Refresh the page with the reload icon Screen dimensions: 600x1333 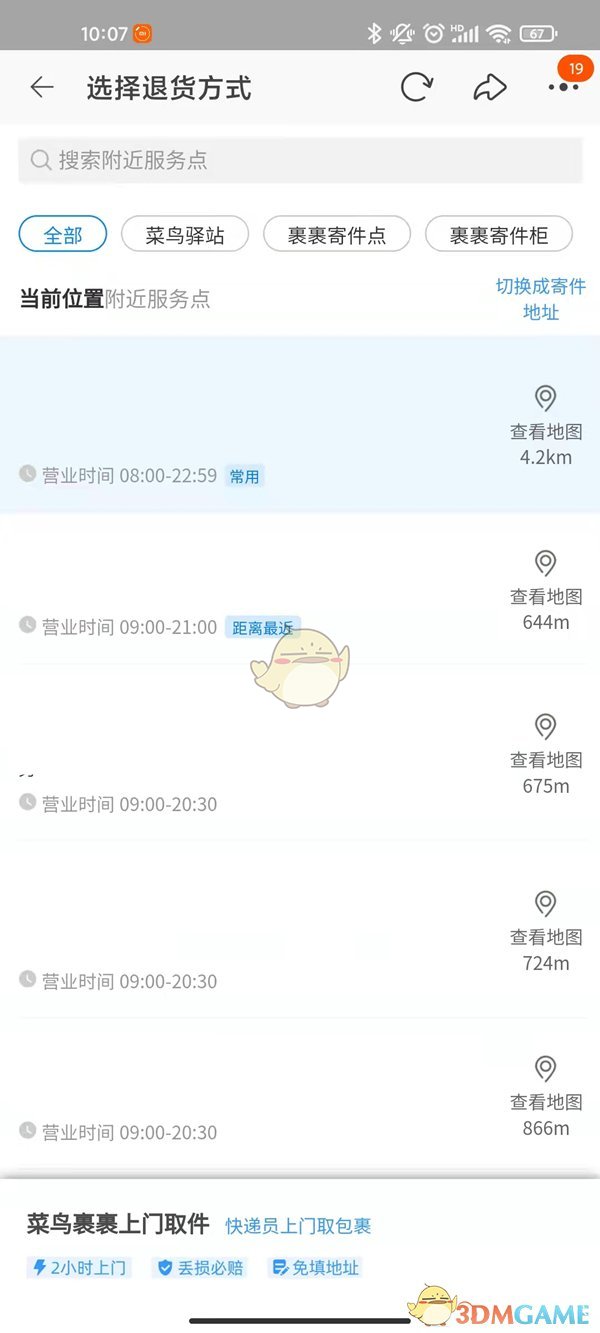click(x=416, y=88)
